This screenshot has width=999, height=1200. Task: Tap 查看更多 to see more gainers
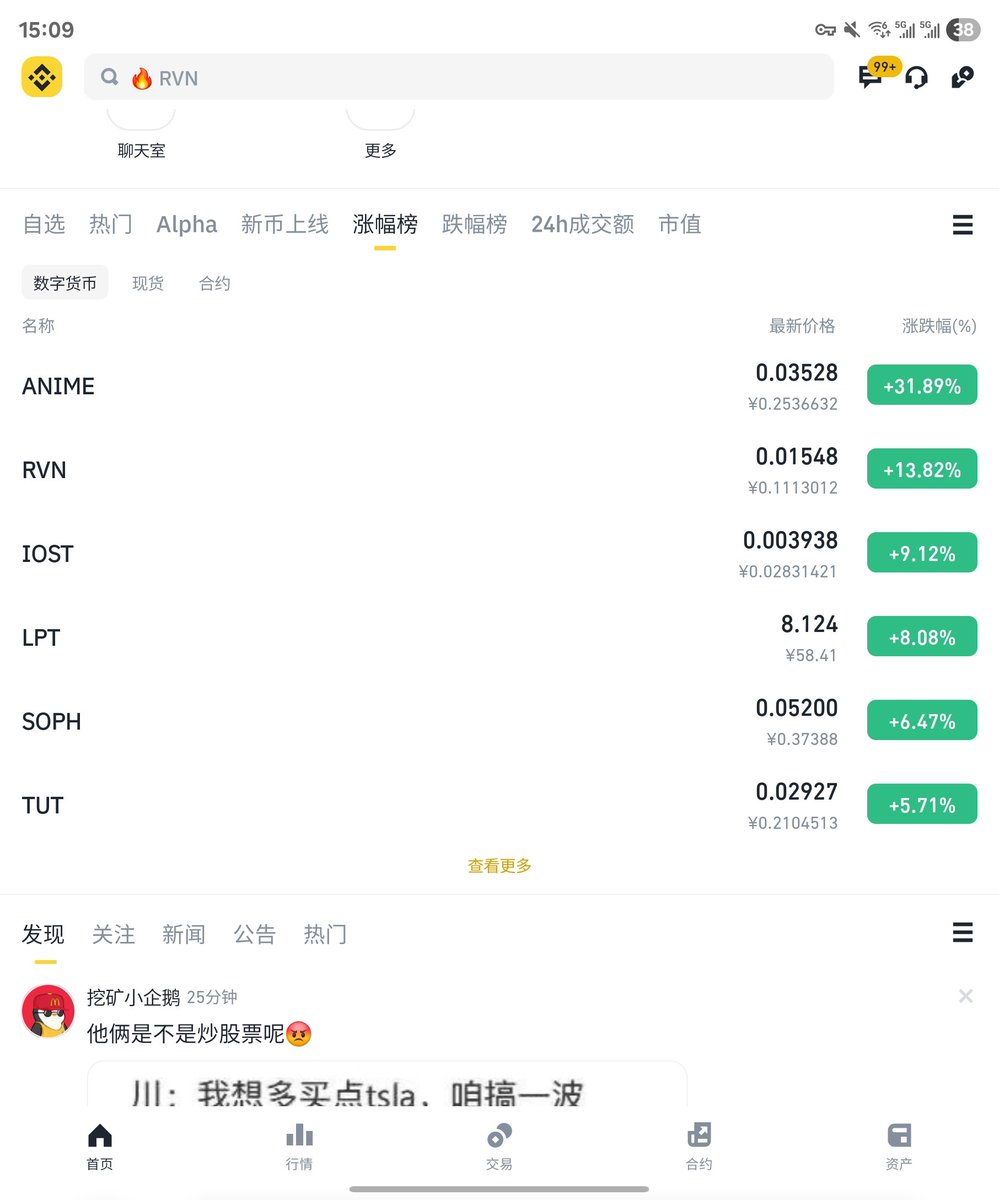[499, 866]
